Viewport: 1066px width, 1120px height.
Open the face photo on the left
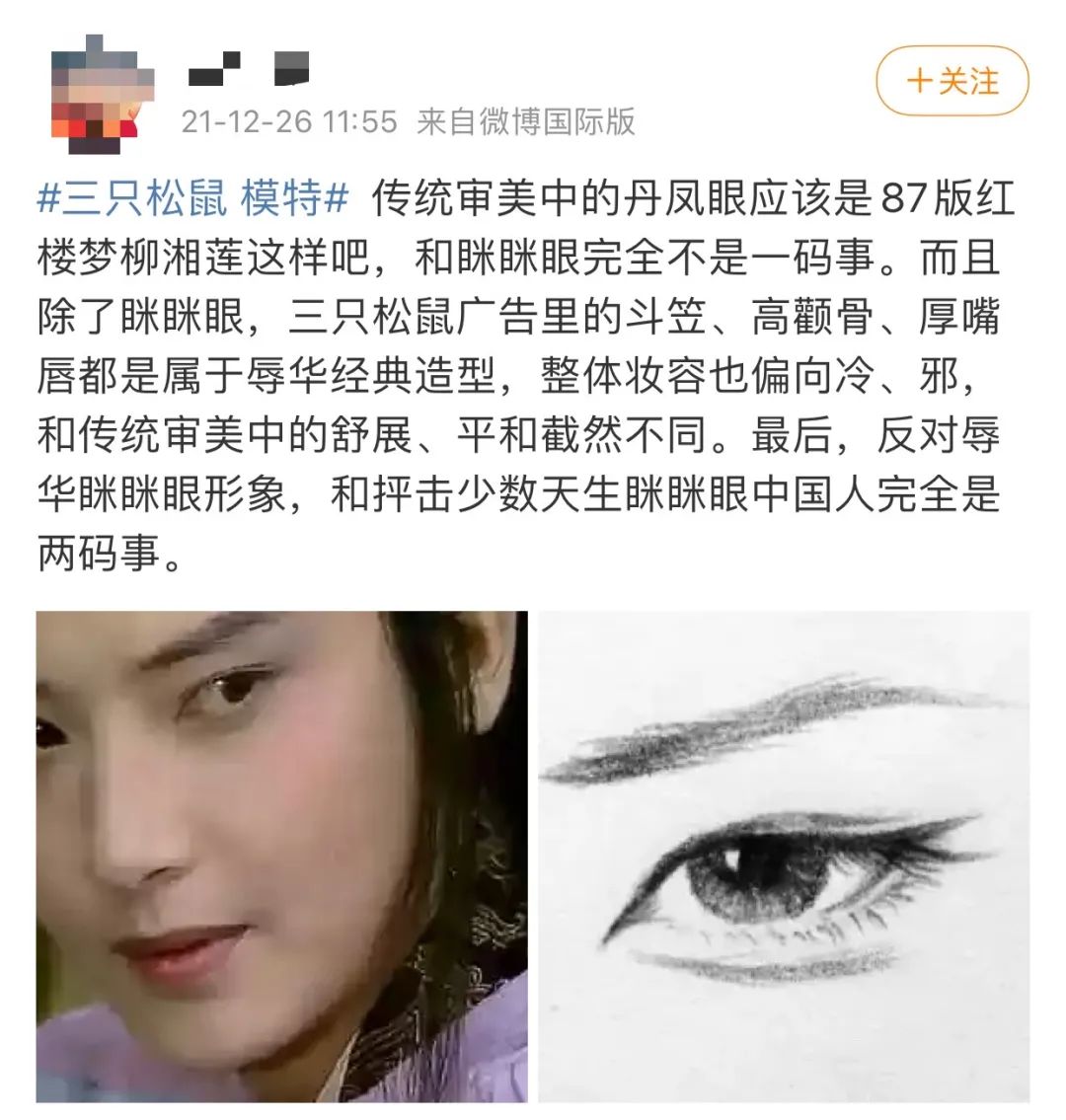[x=282, y=856]
